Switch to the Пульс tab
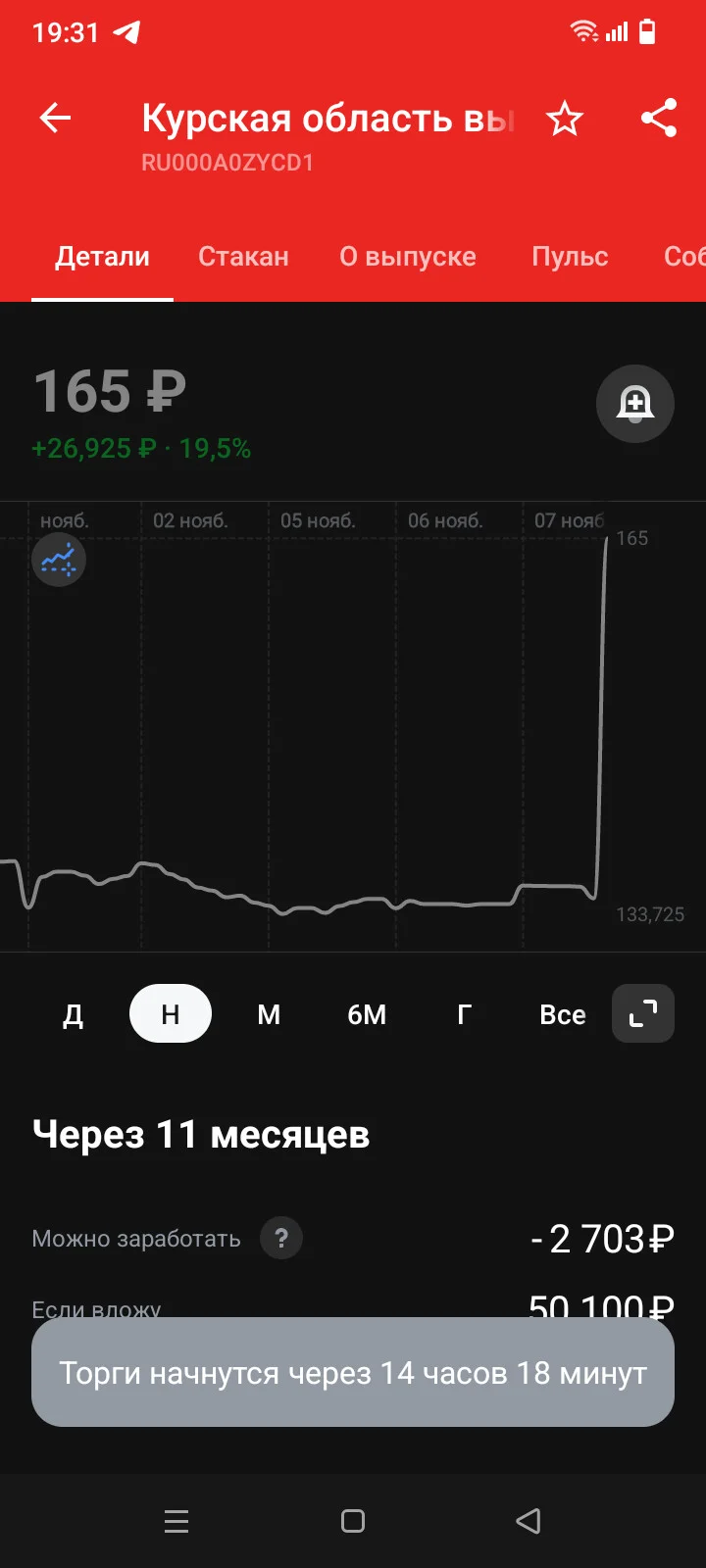Viewport: 706px width, 1568px height. [570, 257]
